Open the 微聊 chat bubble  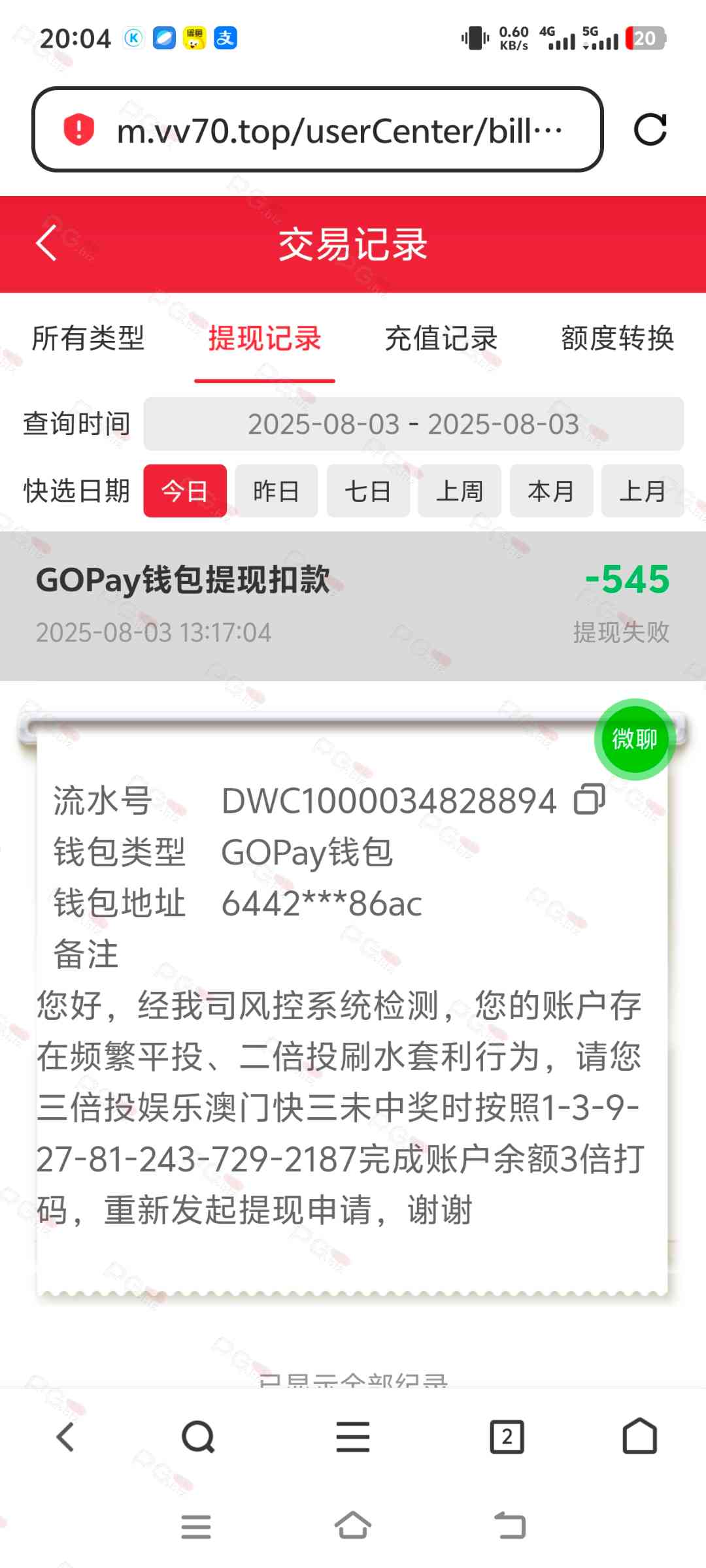633,739
